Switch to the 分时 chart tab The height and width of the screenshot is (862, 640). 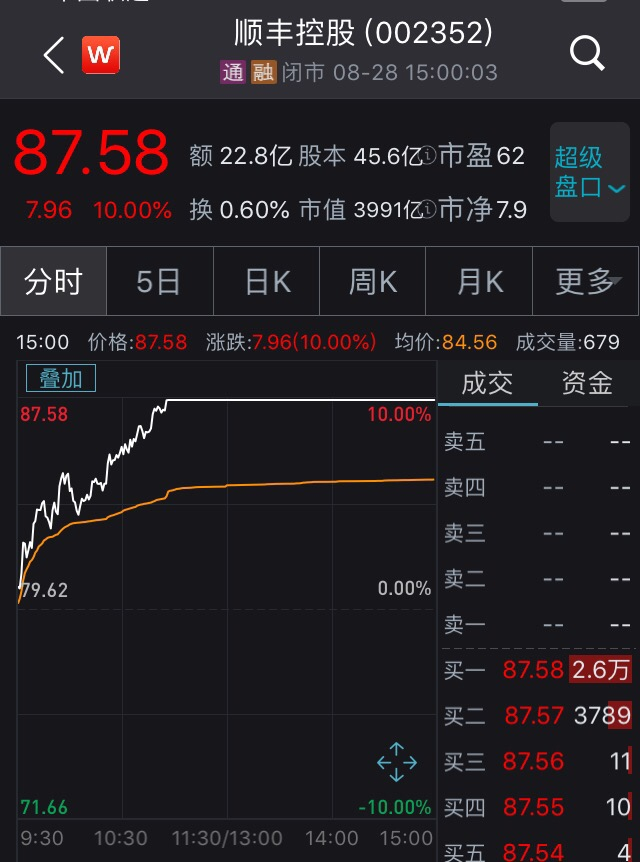point(54,283)
